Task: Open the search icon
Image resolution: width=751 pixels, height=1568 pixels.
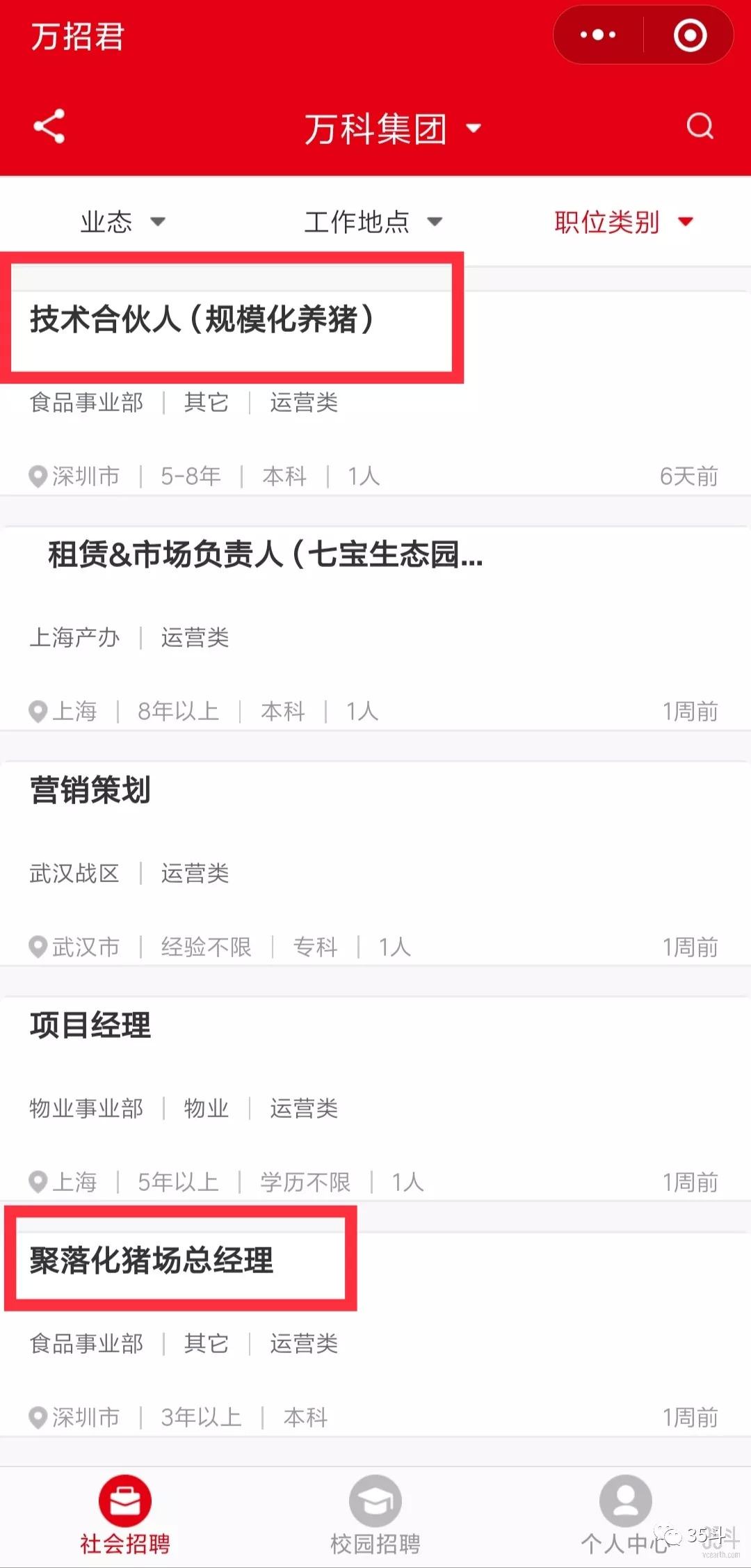Action: tap(700, 127)
